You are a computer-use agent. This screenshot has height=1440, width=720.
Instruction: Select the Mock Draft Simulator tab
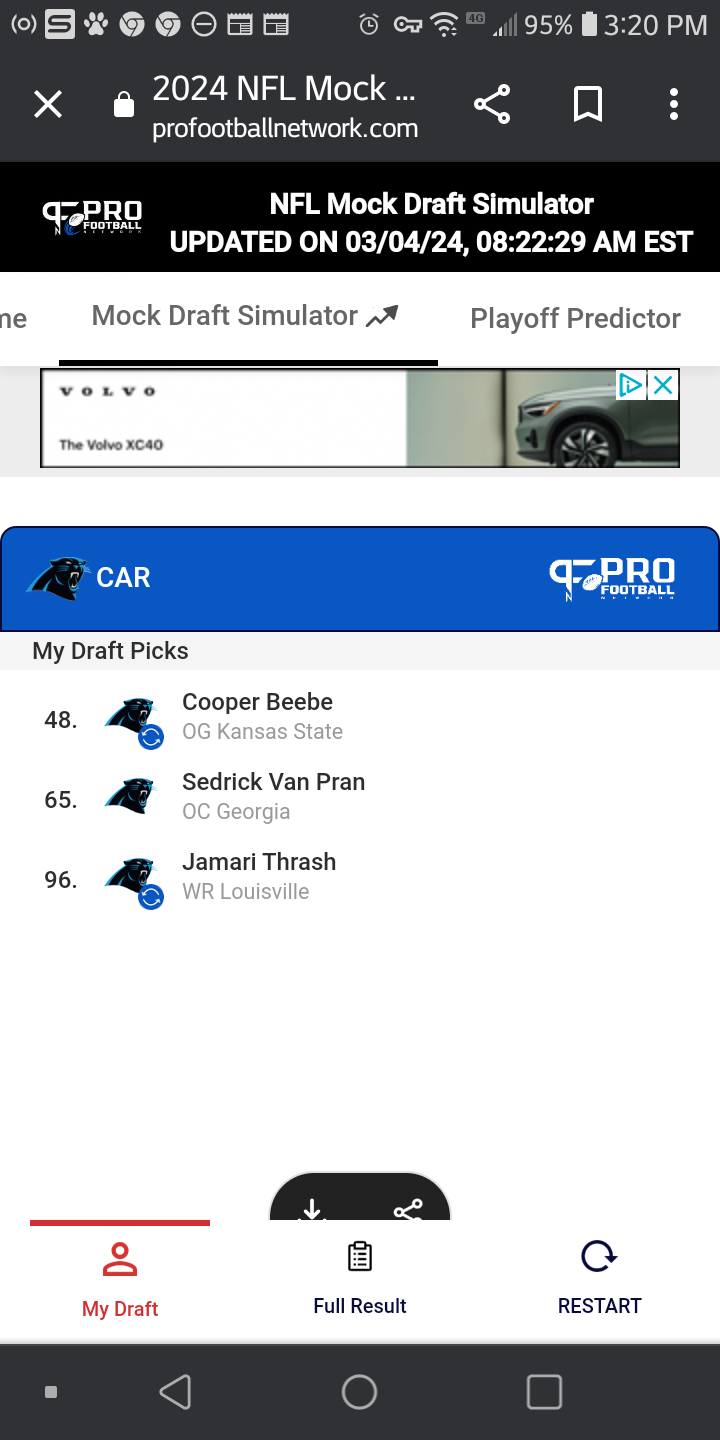click(245, 316)
